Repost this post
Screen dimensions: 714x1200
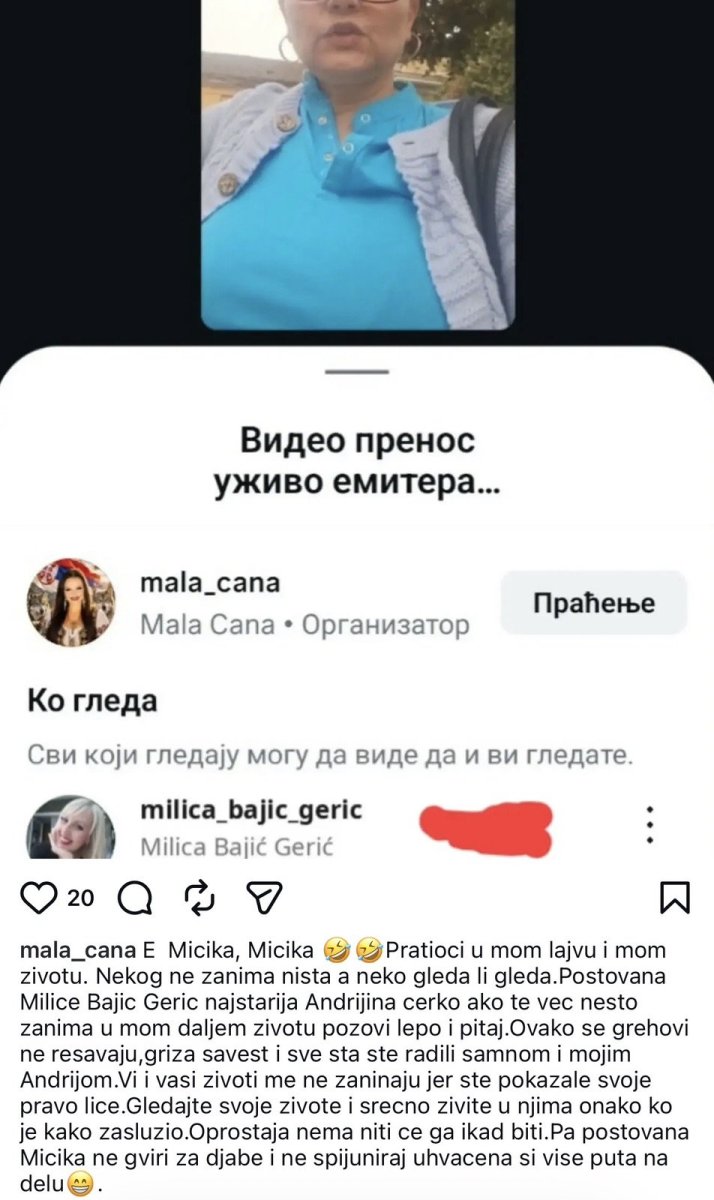click(x=201, y=897)
